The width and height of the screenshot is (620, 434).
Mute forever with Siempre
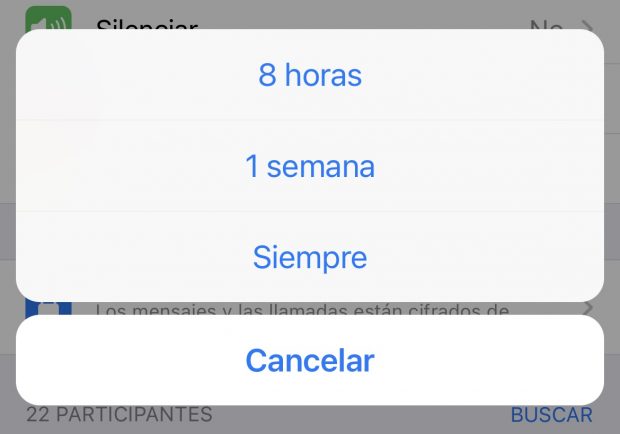(309, 257)
